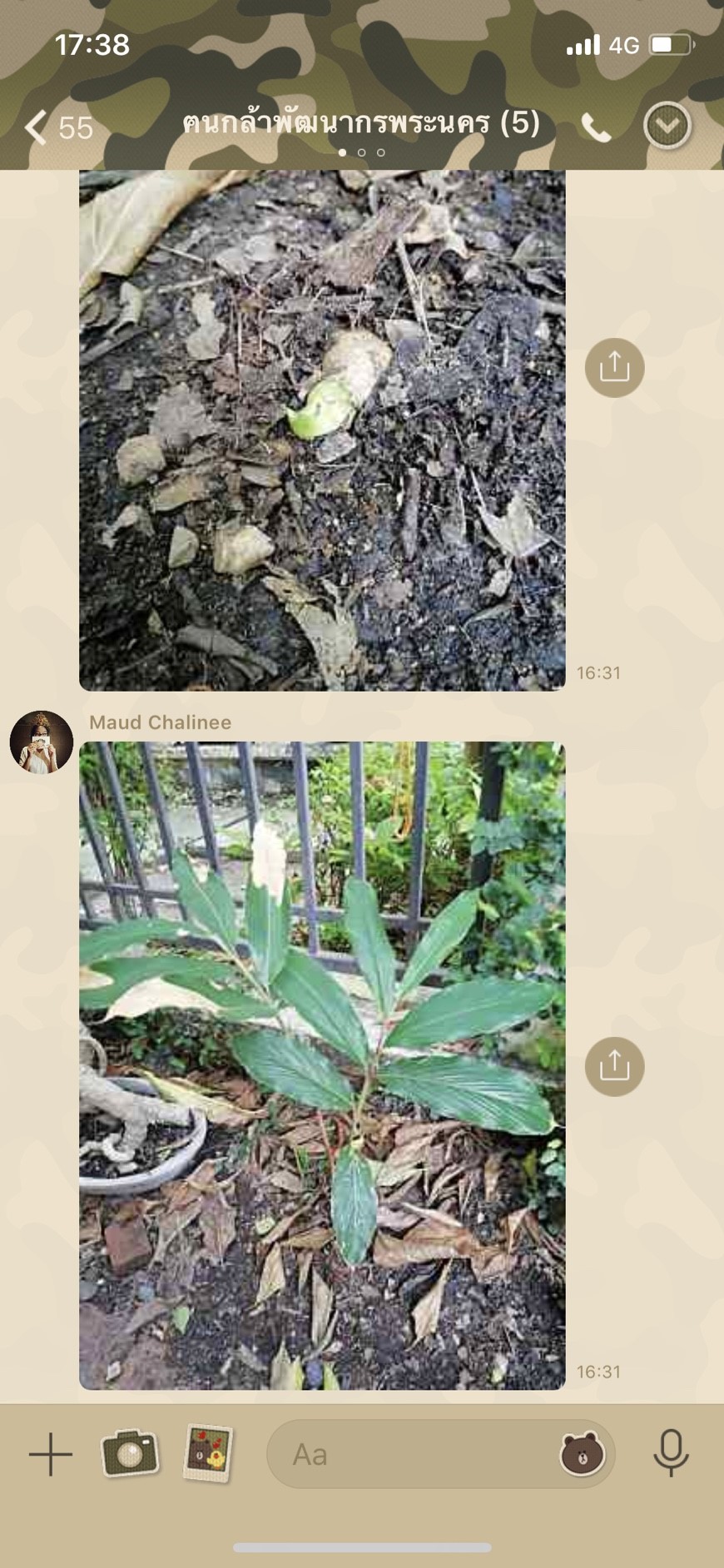This screenshot has width=724, height=1568.
Task: Open the green plant photo
Action: pyautogui.click(x=322, y=1065)
